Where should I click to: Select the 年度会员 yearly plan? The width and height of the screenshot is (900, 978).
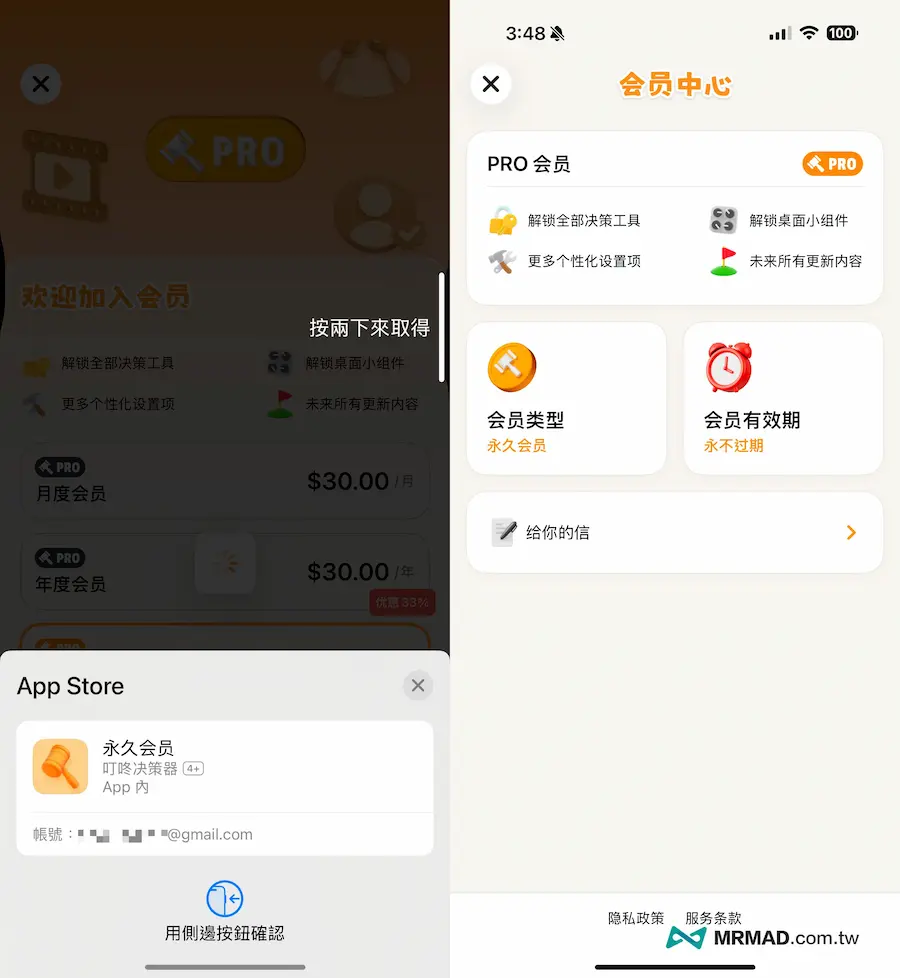point(225,572)
